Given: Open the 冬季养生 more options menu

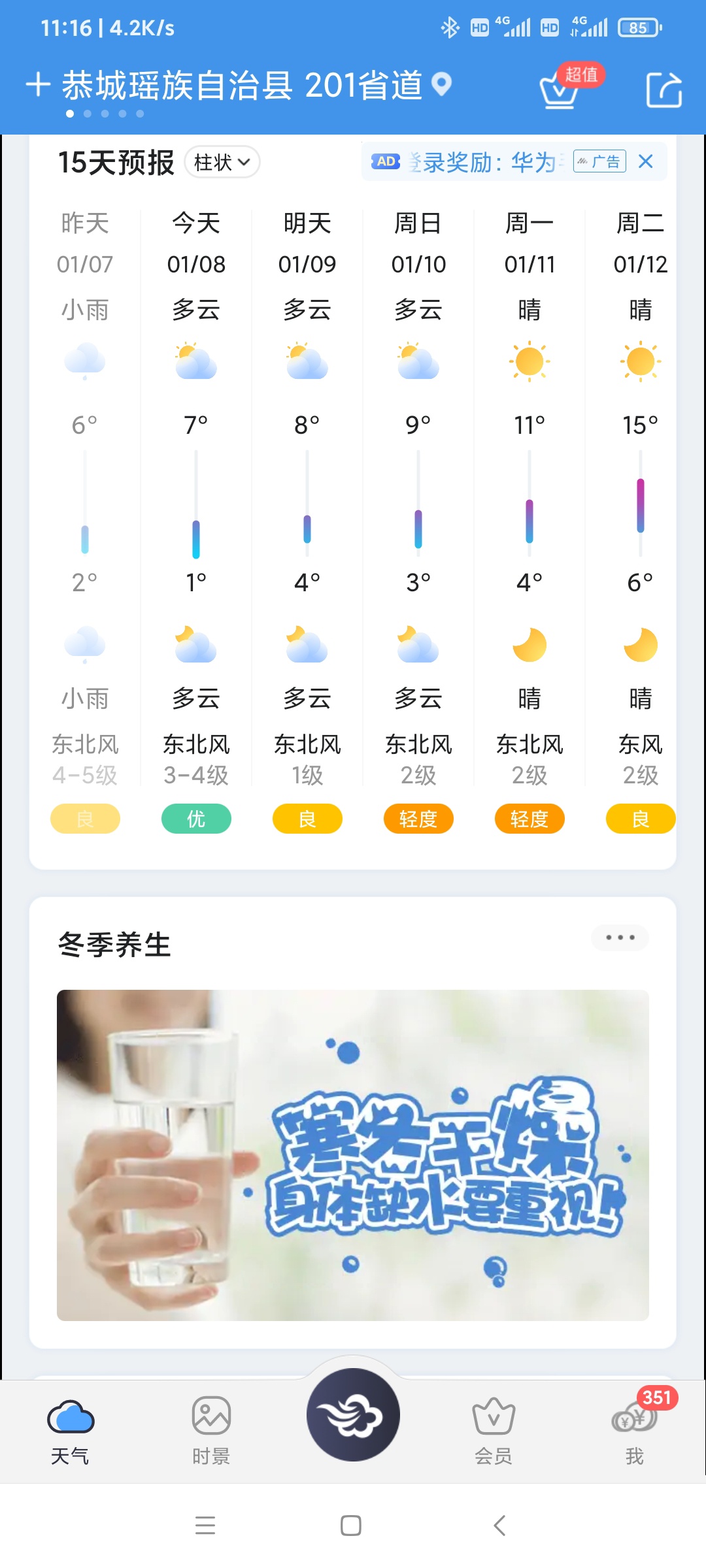Looking at the screenshot, I should tap(620, 937).
